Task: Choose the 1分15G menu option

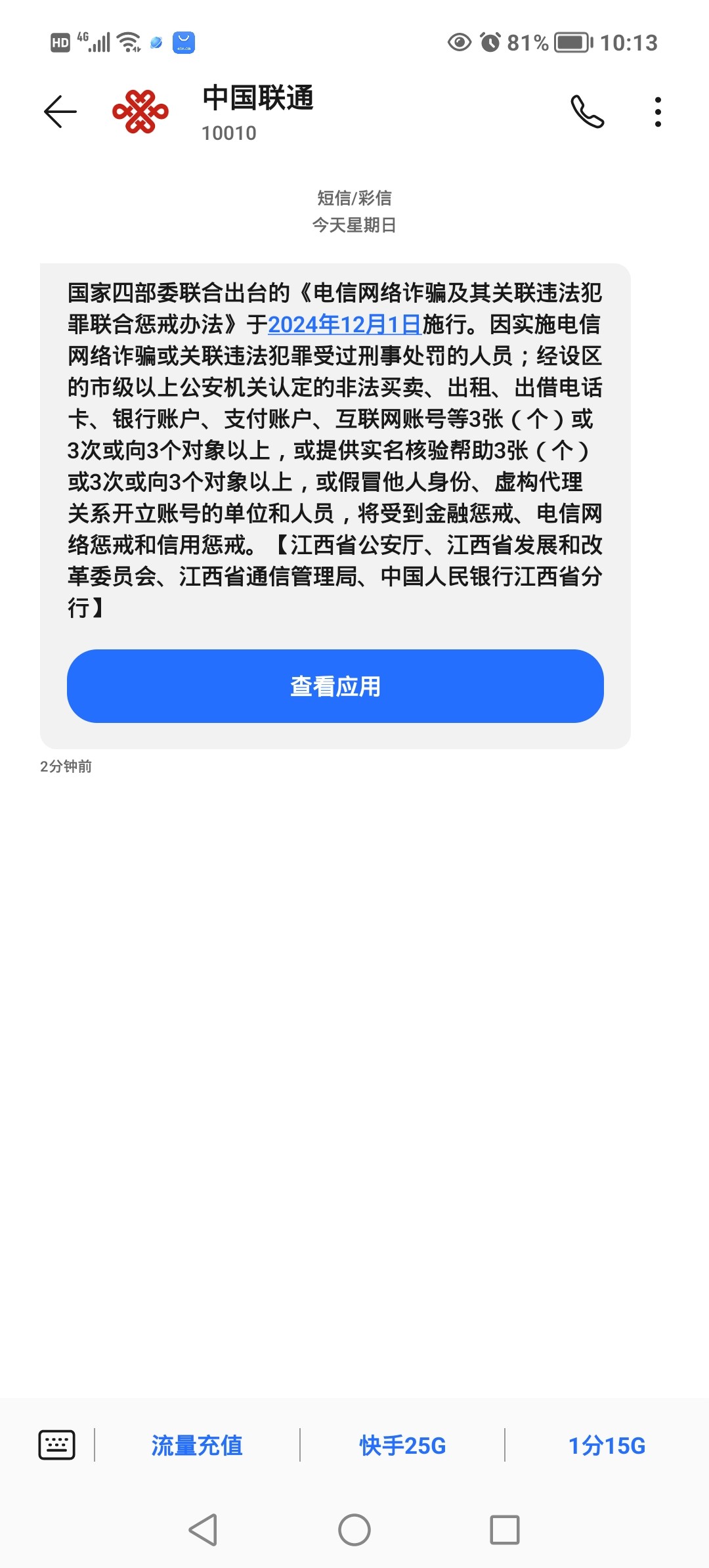Action: (607, 1445)
